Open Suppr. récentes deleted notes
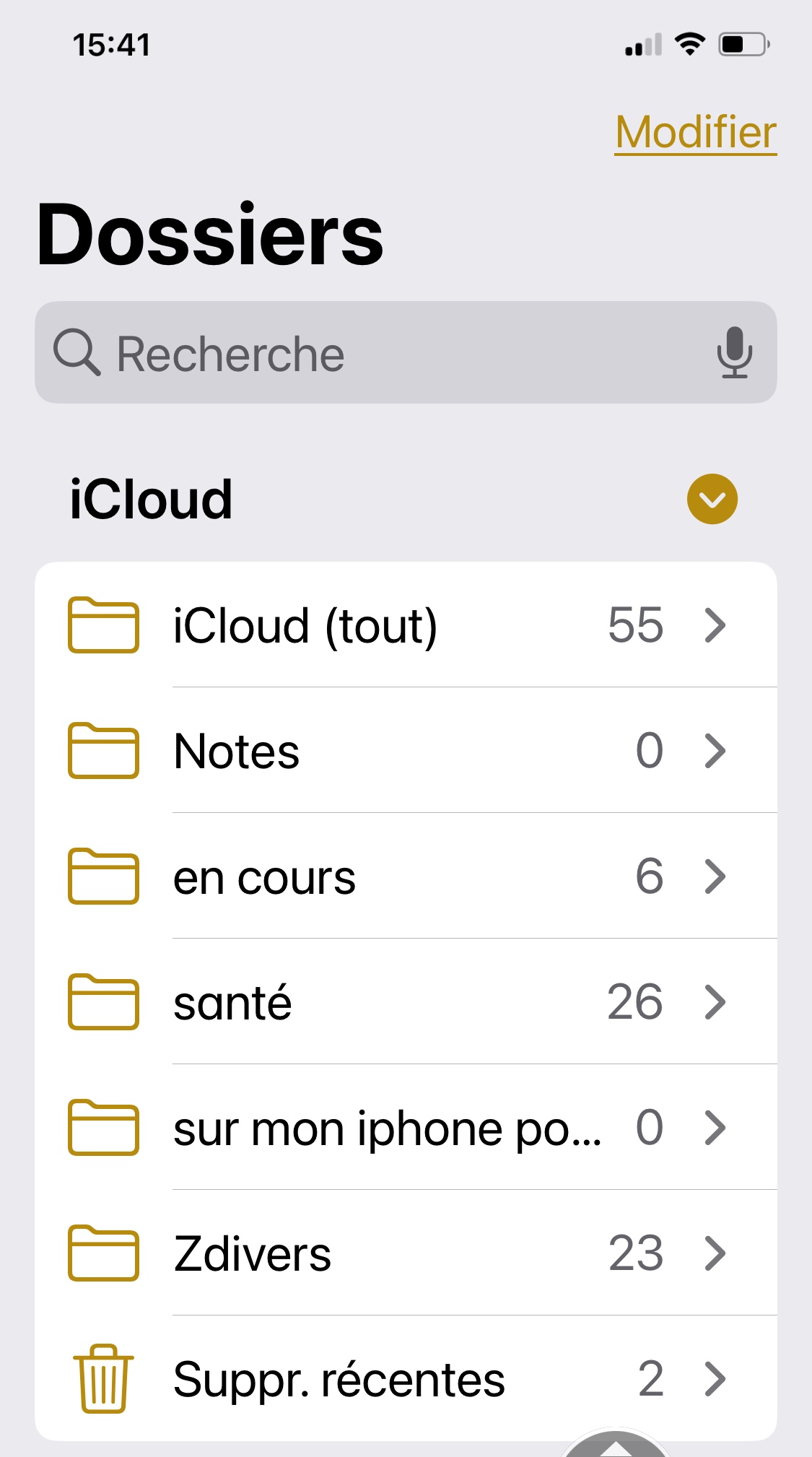 [404, 1379]
